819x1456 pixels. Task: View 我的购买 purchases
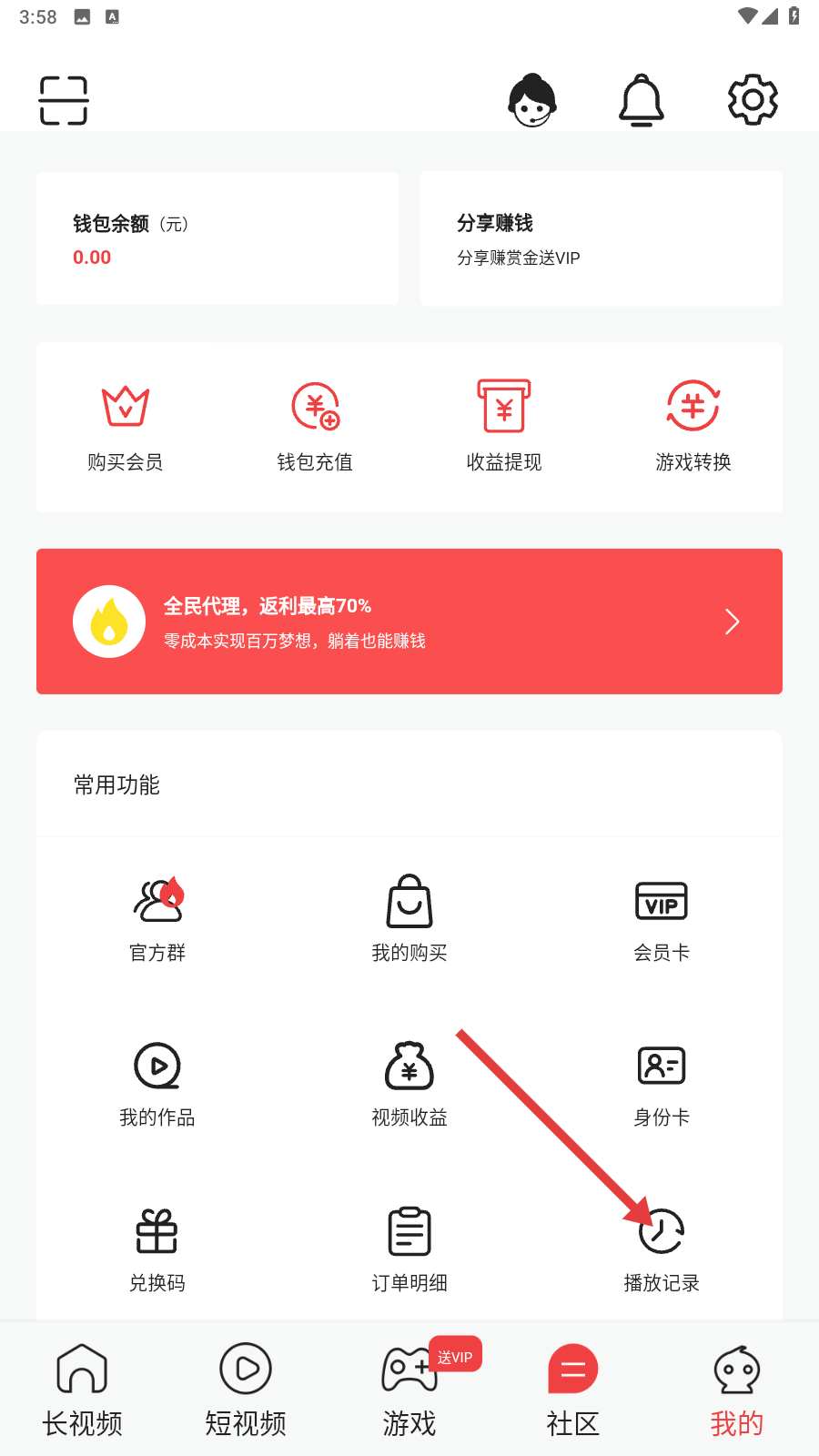click(x=409, y=919)
